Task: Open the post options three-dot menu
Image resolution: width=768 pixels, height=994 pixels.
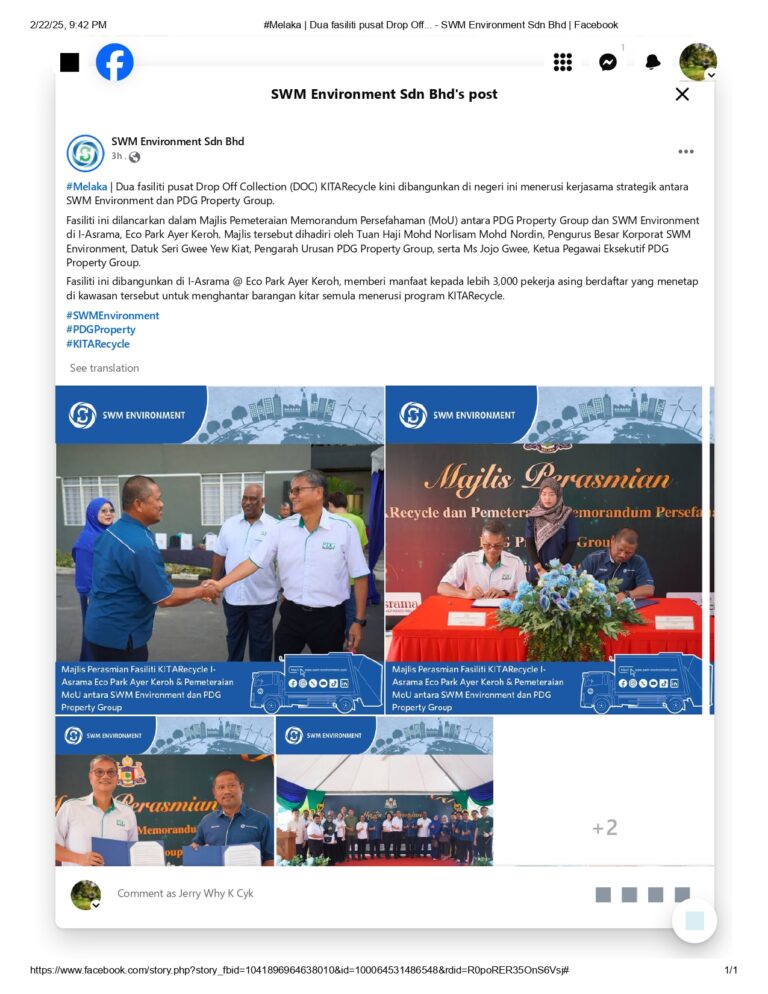Action: [x=685, y=150]
